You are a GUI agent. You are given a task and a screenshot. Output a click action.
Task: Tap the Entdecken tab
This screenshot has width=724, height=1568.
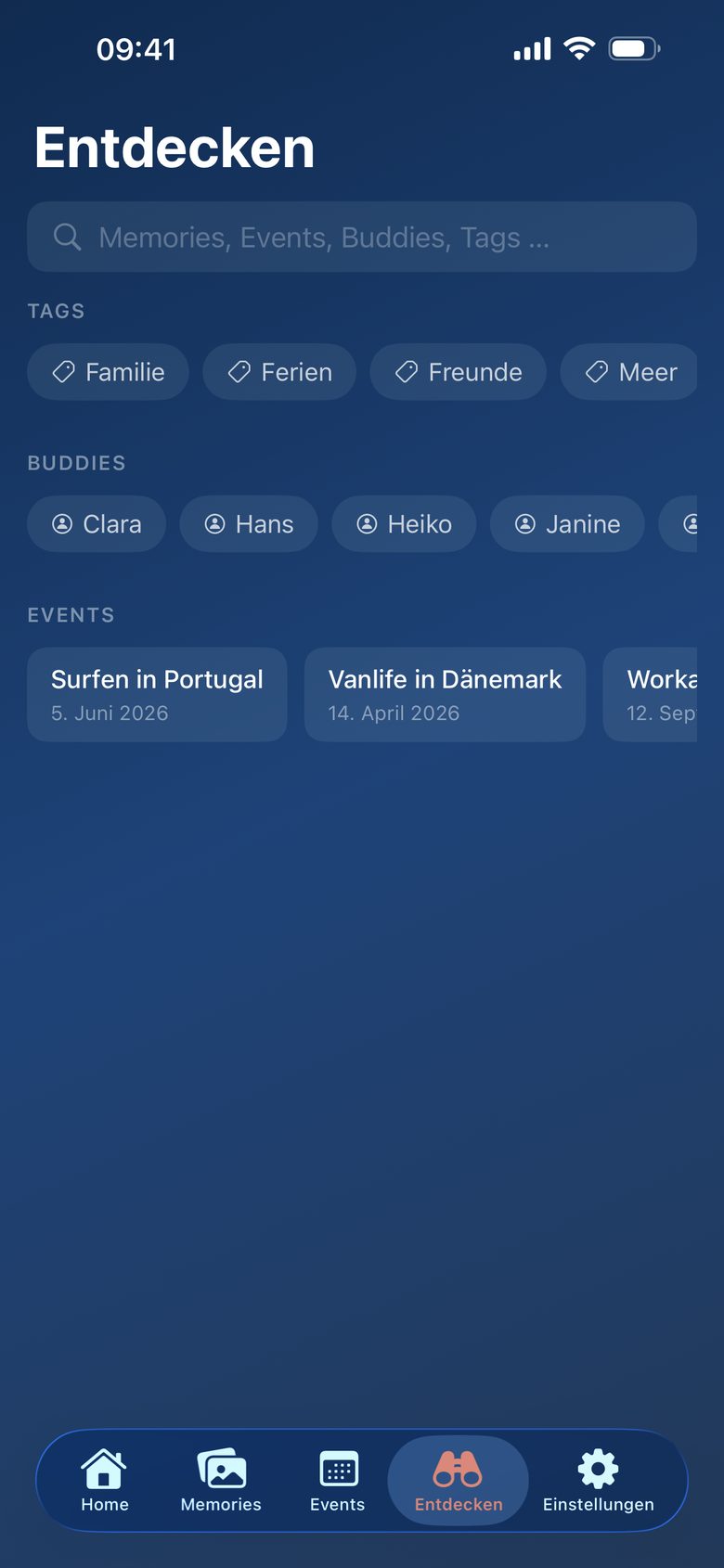(459, 1481)
